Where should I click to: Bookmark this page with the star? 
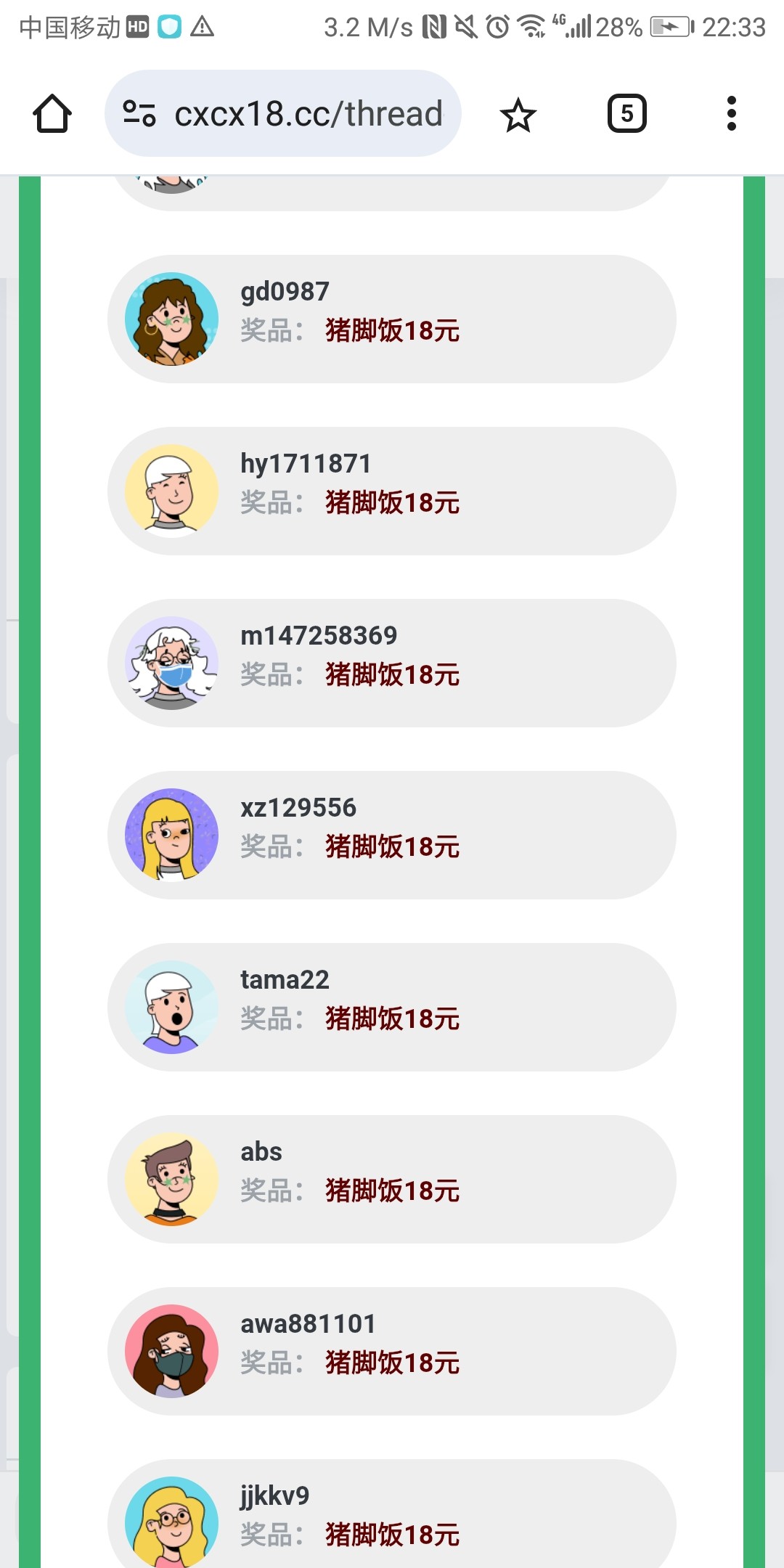518,114
